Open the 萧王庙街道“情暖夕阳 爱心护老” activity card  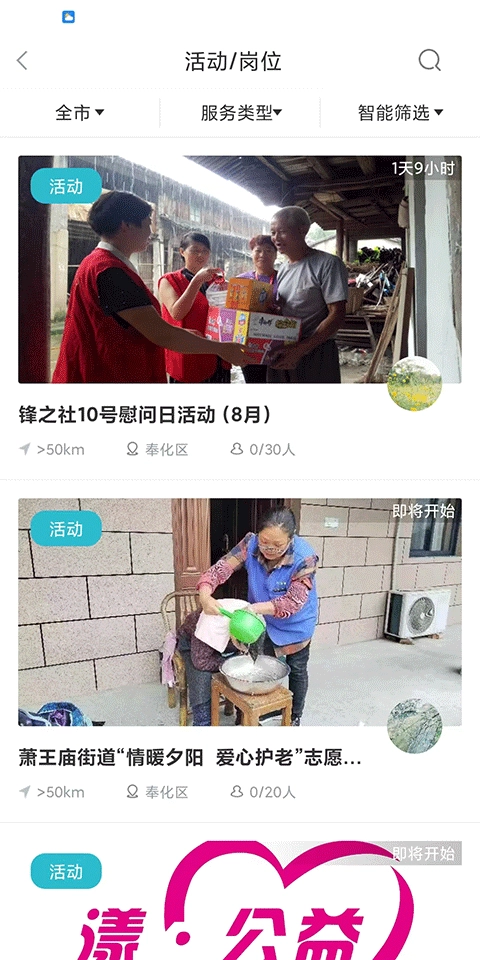pos(240,651)
